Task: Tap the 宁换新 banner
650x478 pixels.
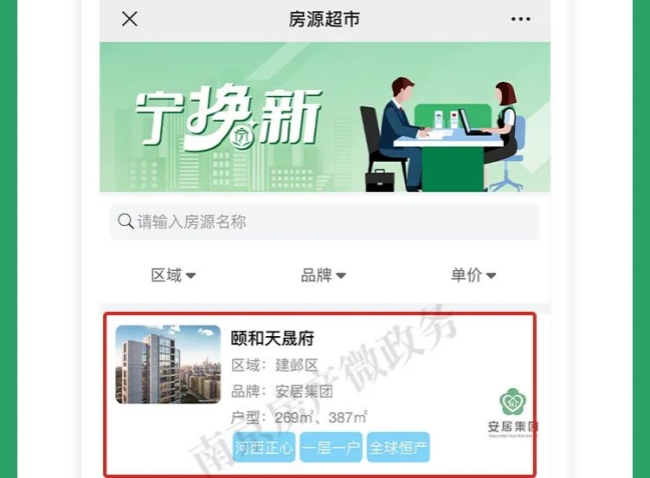Action: click(324, 117)
